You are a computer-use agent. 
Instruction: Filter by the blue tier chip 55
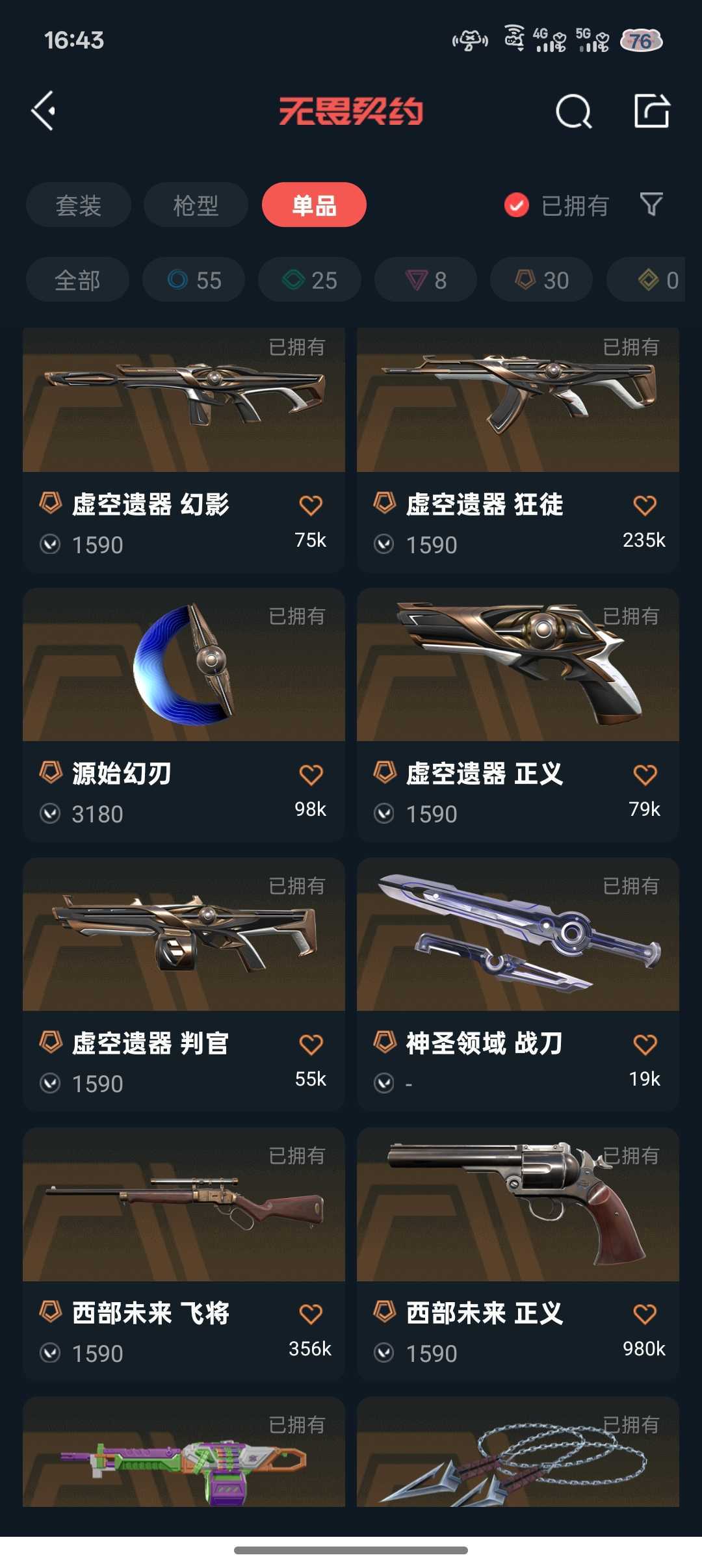[194, 280]
